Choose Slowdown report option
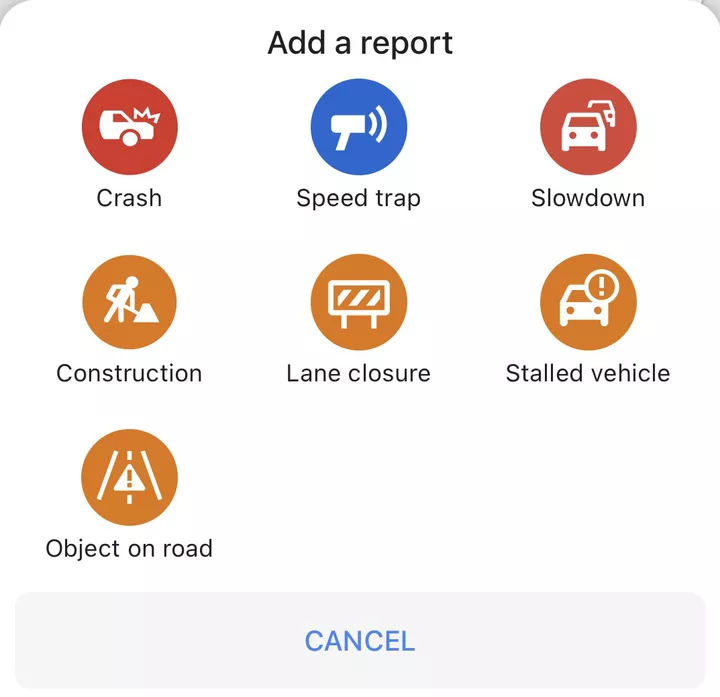This screenshot has width=720, height=697. pyautogui.click(x=588, y=127)
